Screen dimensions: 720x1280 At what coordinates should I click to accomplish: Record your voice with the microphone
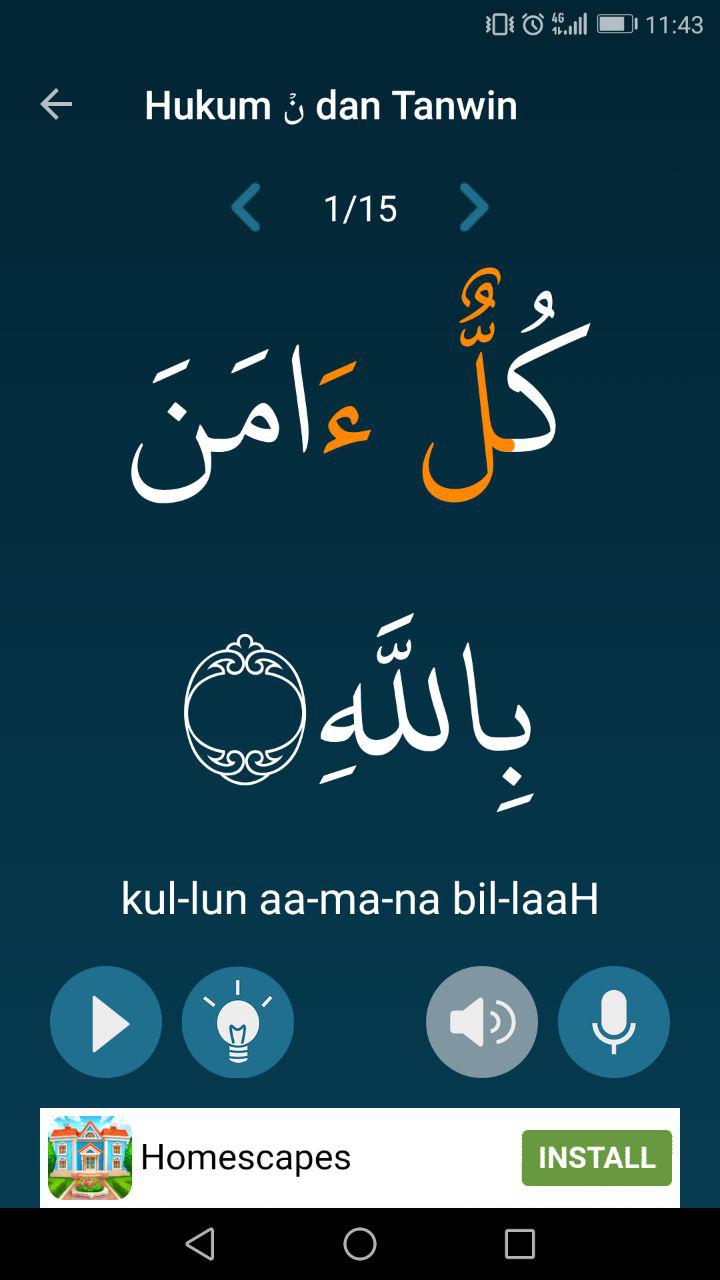click(614, 1022)
